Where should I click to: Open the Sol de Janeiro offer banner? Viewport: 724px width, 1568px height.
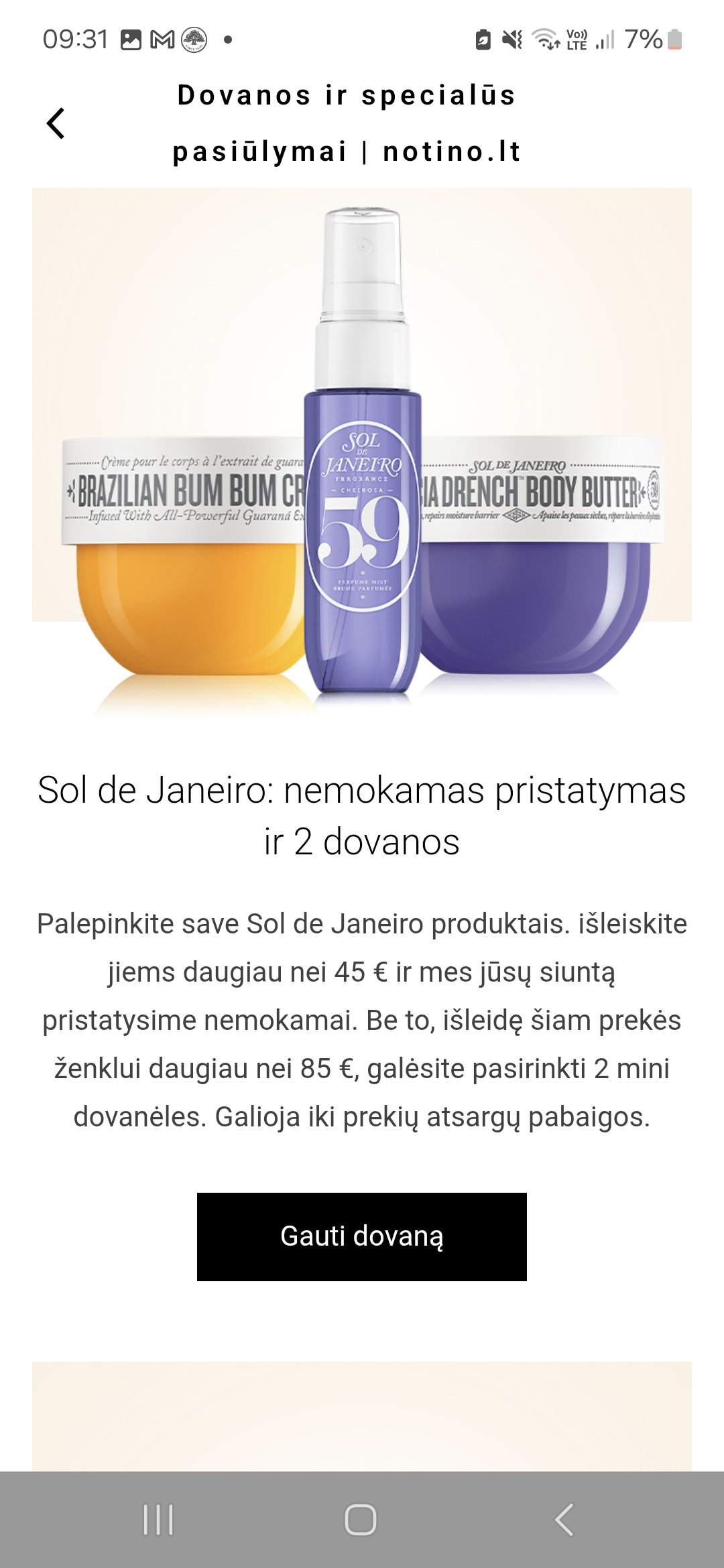(x=362, y=454)
